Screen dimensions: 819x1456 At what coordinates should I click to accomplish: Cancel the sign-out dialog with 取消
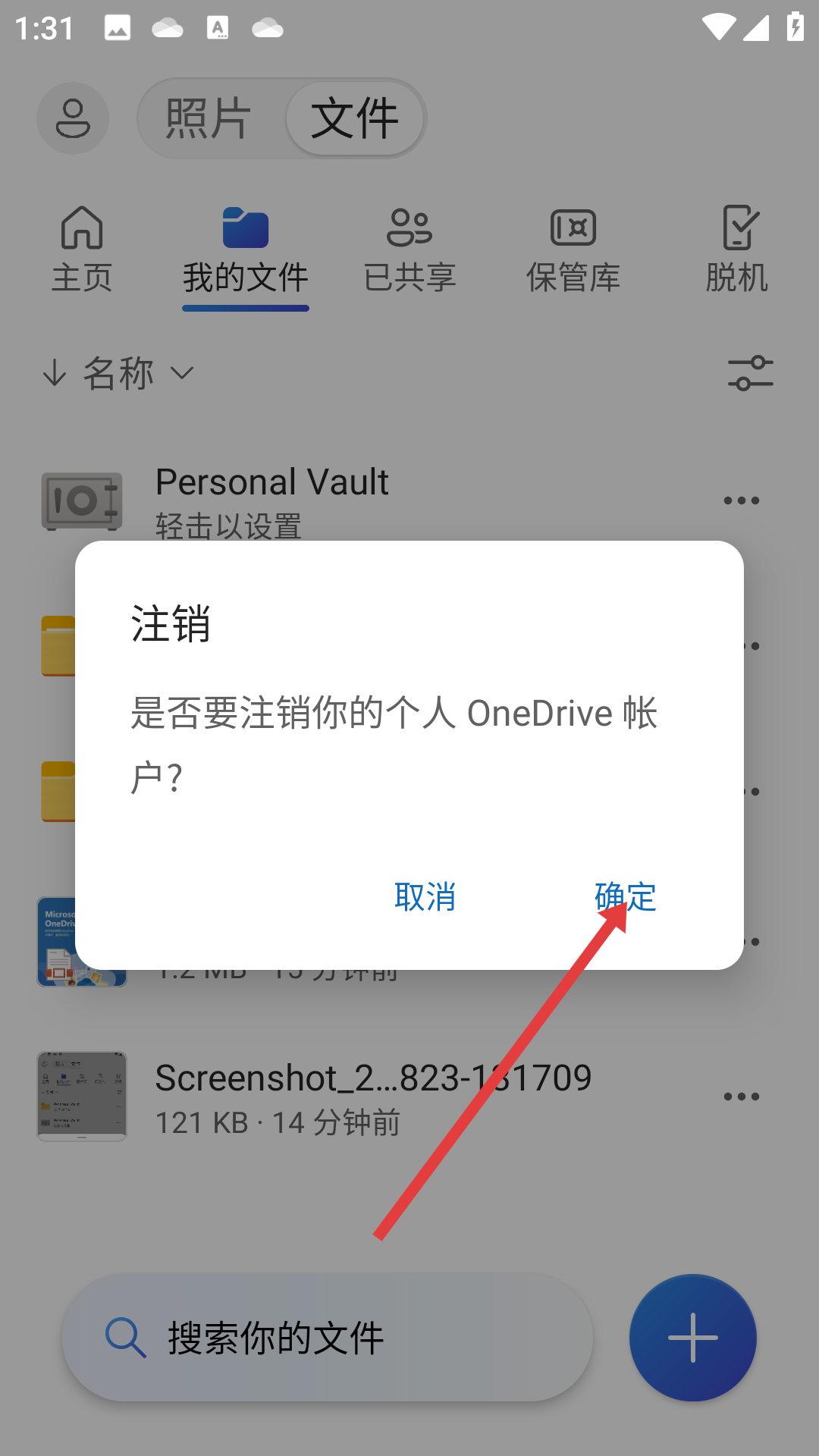coord(425,897)
